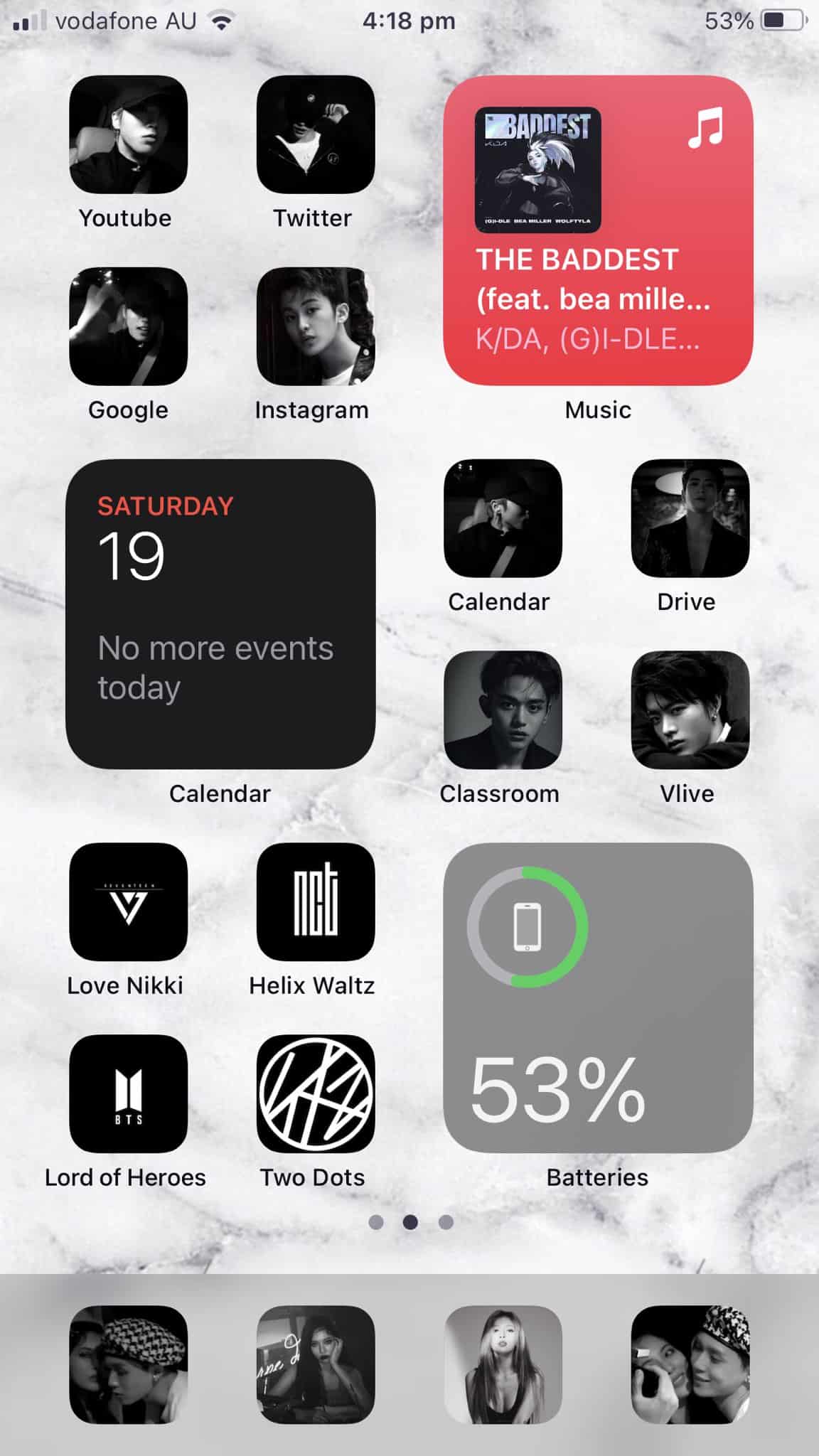Launch Helix Waltz

tap(315, 902)
